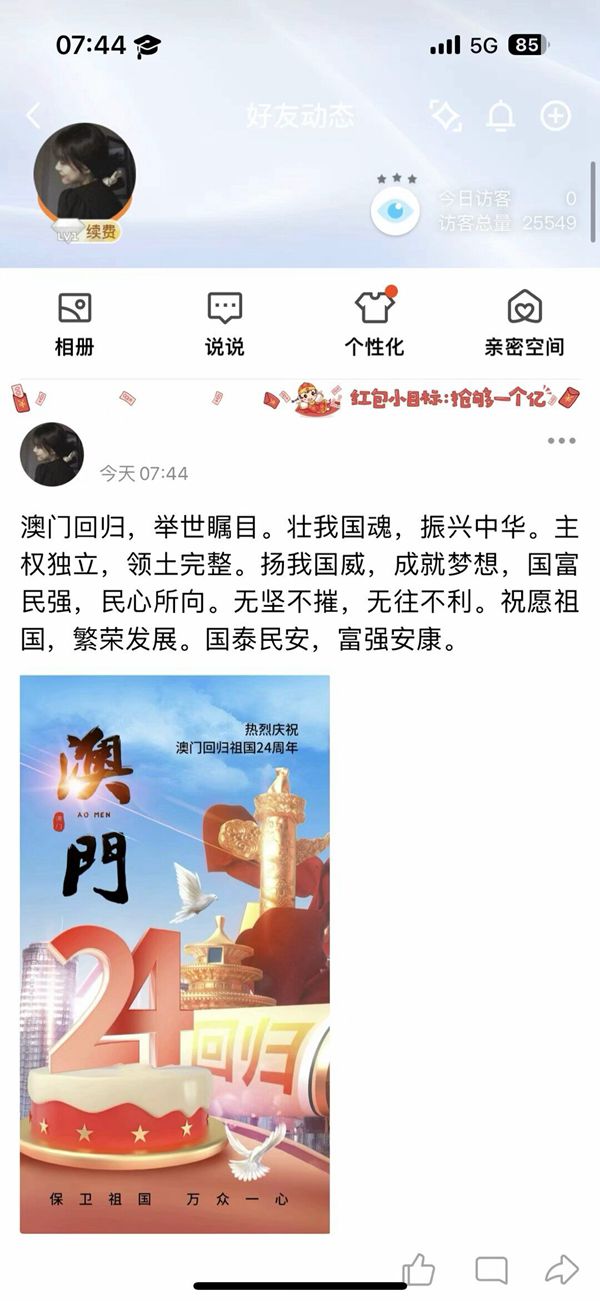Tap the 续费 renew badge
600x1301 pixels.
click(x=100, y=232)
